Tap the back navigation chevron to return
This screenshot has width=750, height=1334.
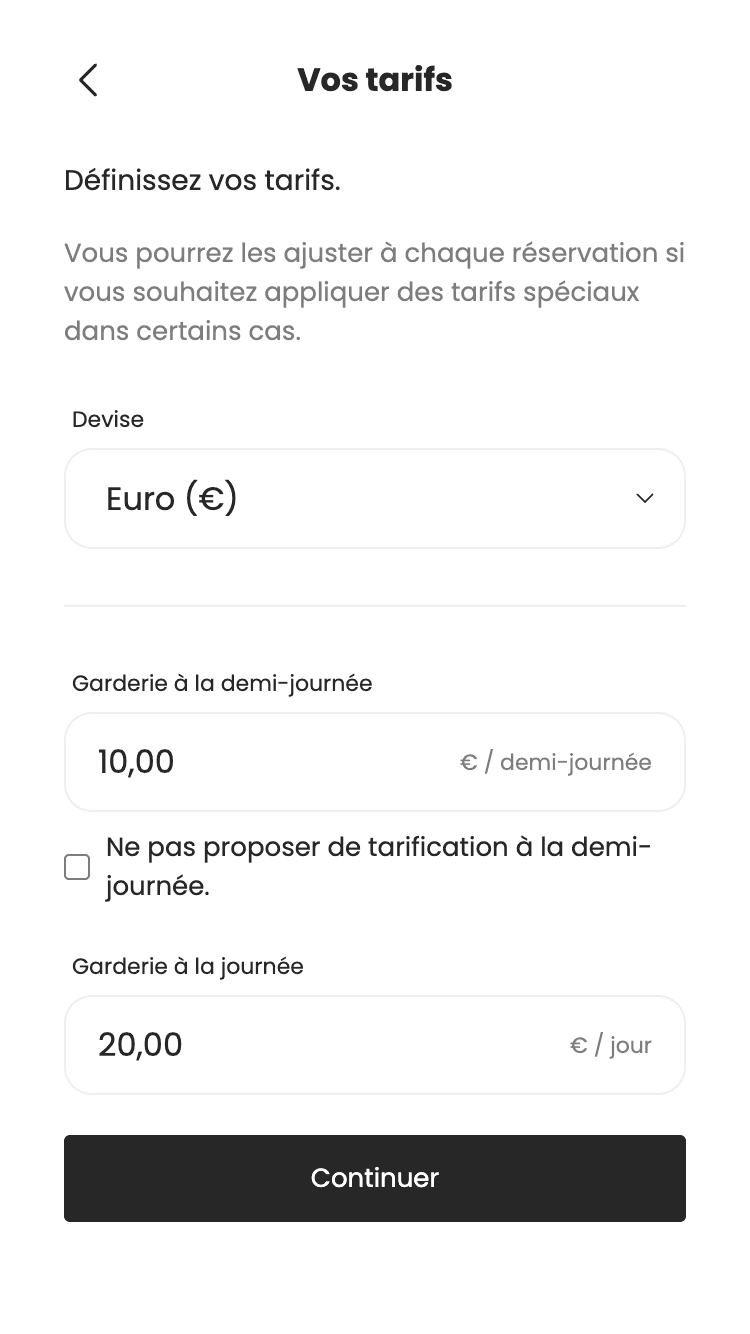click(x=87, y=80)
